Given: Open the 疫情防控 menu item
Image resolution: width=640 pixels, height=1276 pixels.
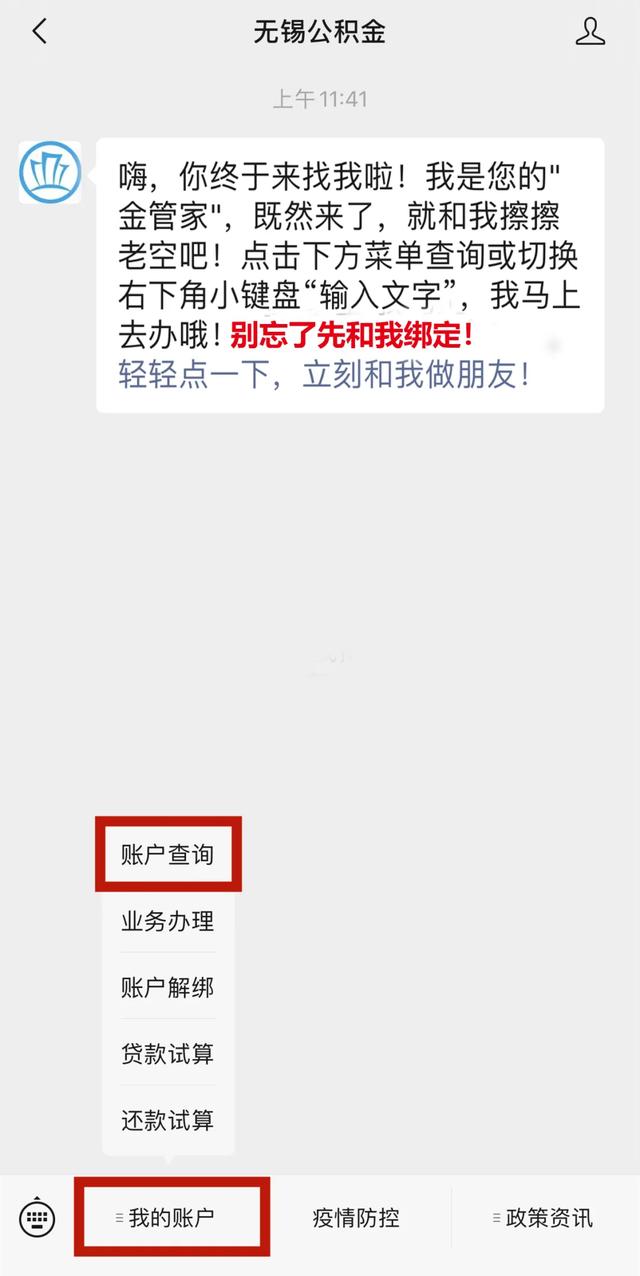Looking at the screenshot, I should click(x=356, y=1218).
